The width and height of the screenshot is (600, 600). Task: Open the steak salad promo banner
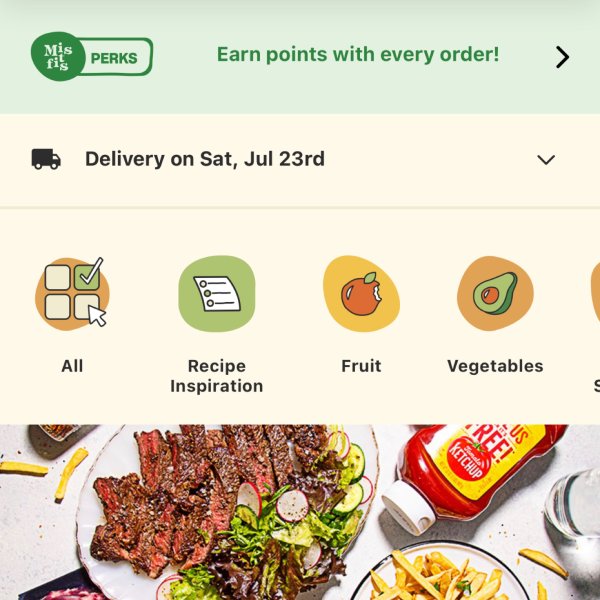point(300,512)
